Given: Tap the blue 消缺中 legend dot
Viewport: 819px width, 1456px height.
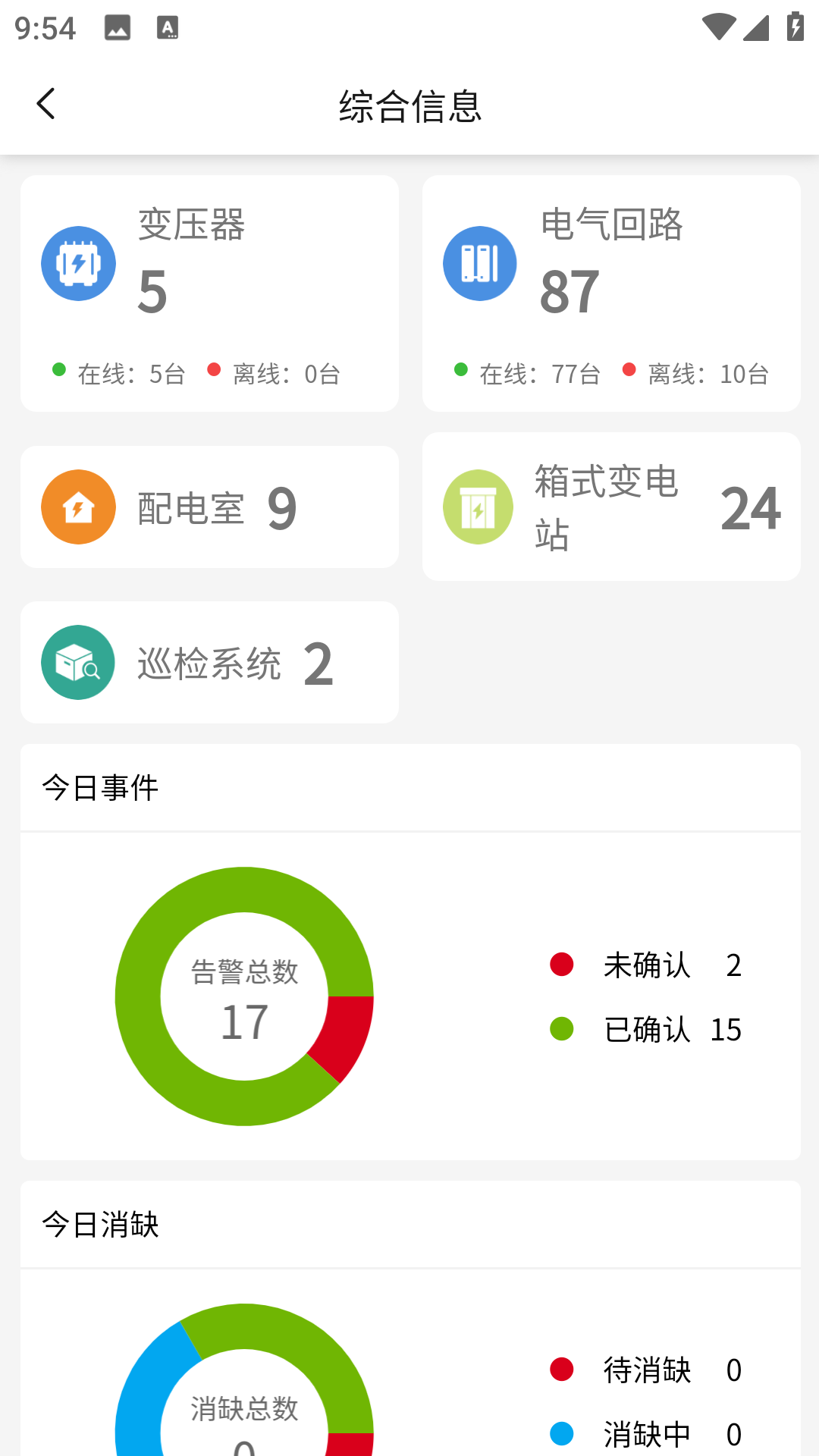Looking at the screenshot, I should tap(561, 1433).
